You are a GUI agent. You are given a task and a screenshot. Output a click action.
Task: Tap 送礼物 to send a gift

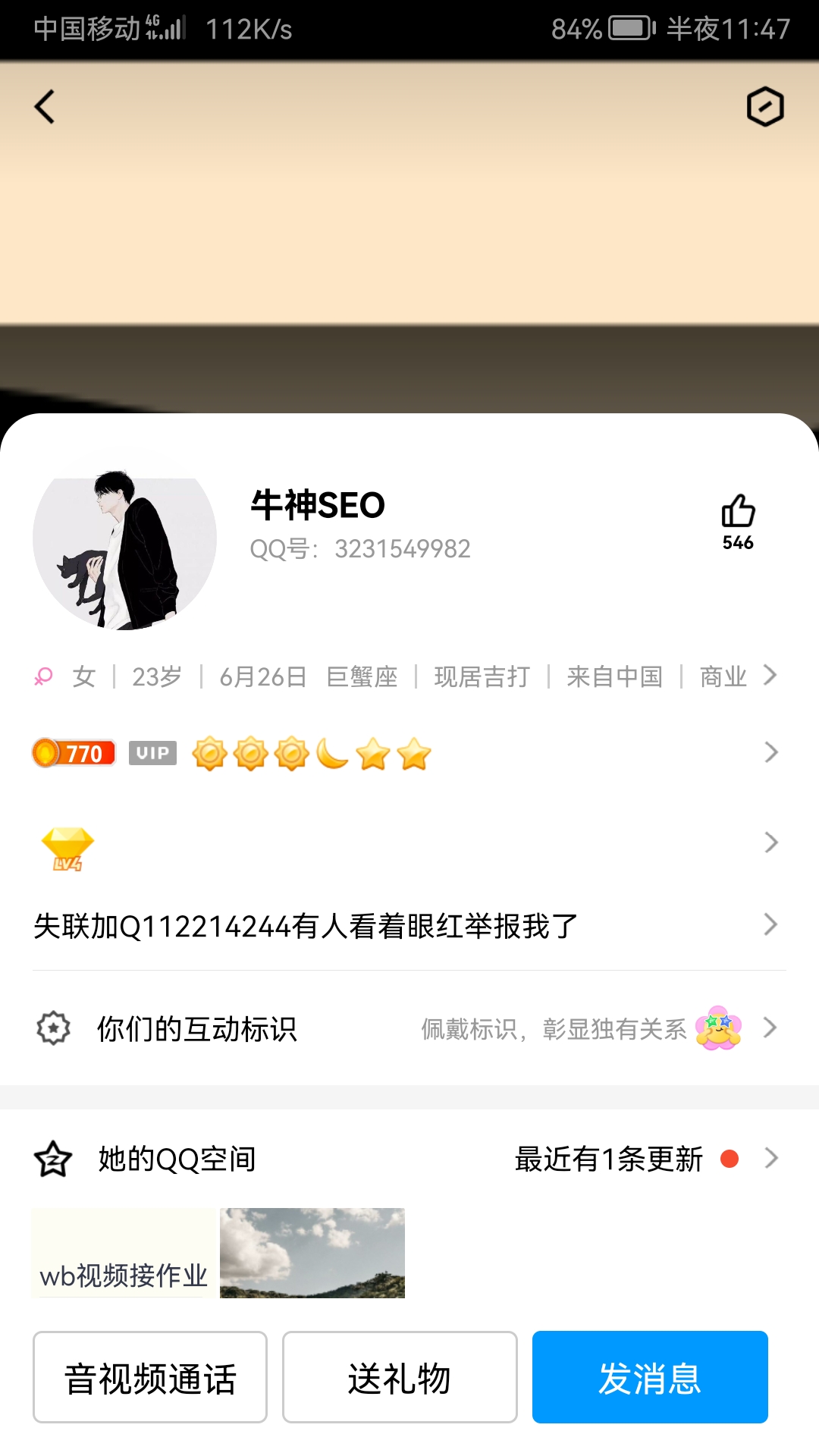point(400,1377)
